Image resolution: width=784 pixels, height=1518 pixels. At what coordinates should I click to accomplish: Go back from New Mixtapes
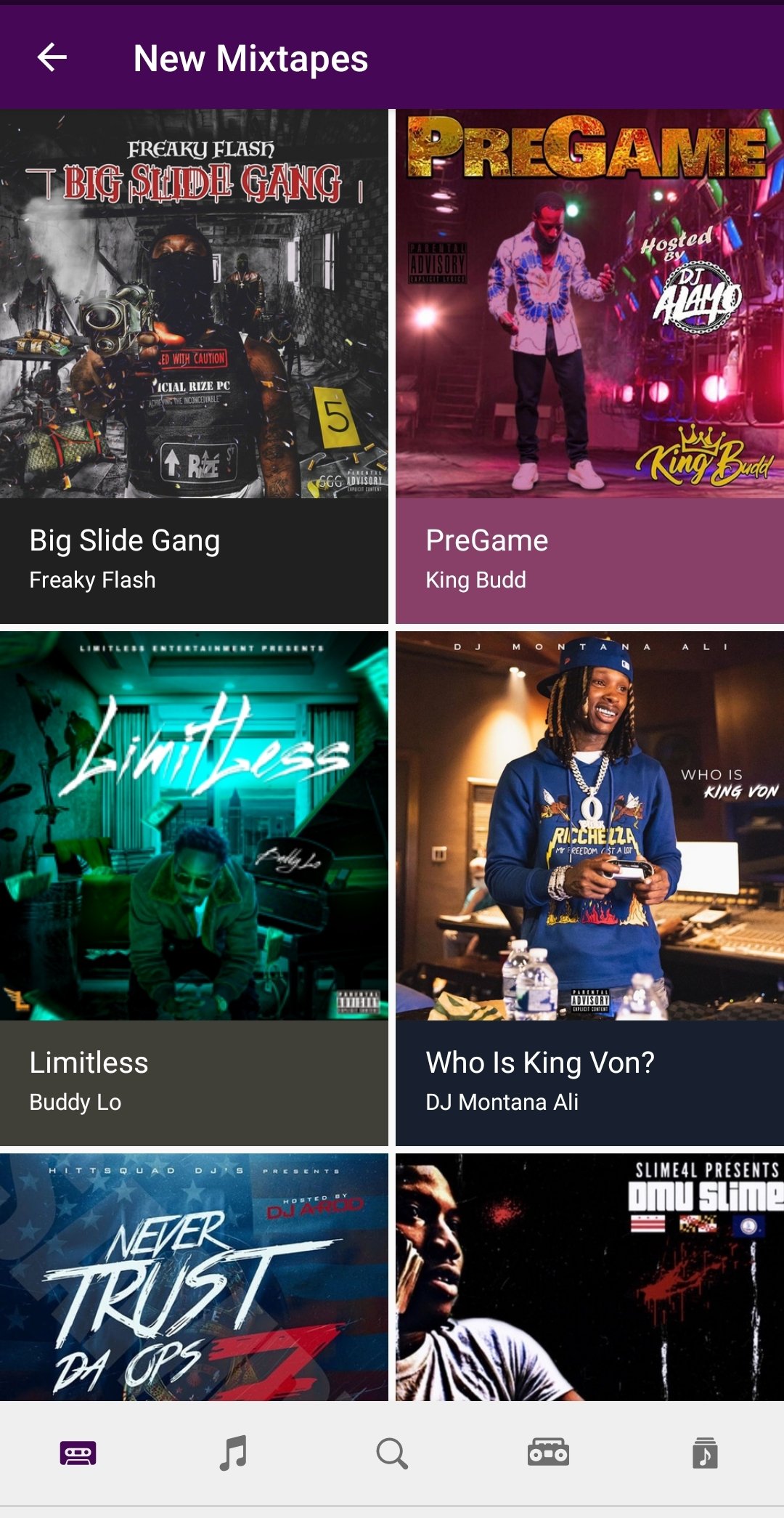pos(52,57)
